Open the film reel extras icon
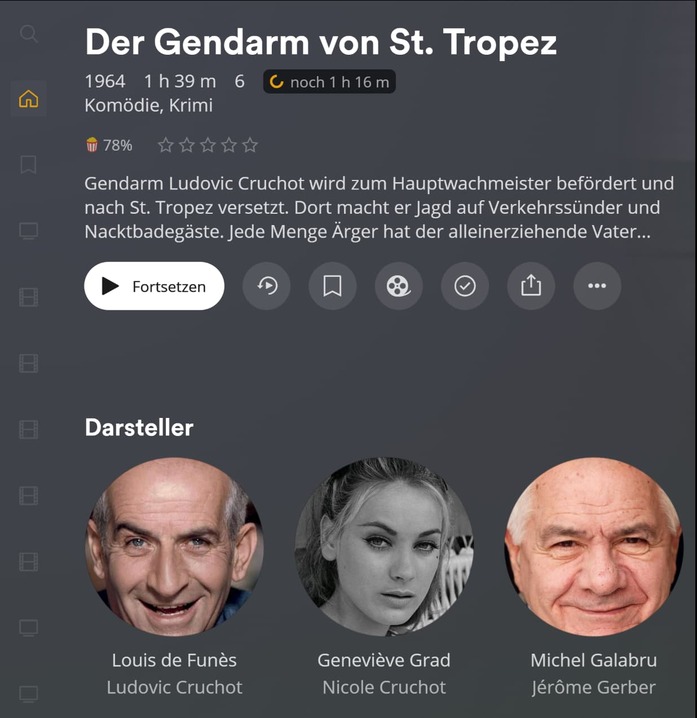Viewport: 697px width, 718px height. (399, 287)
